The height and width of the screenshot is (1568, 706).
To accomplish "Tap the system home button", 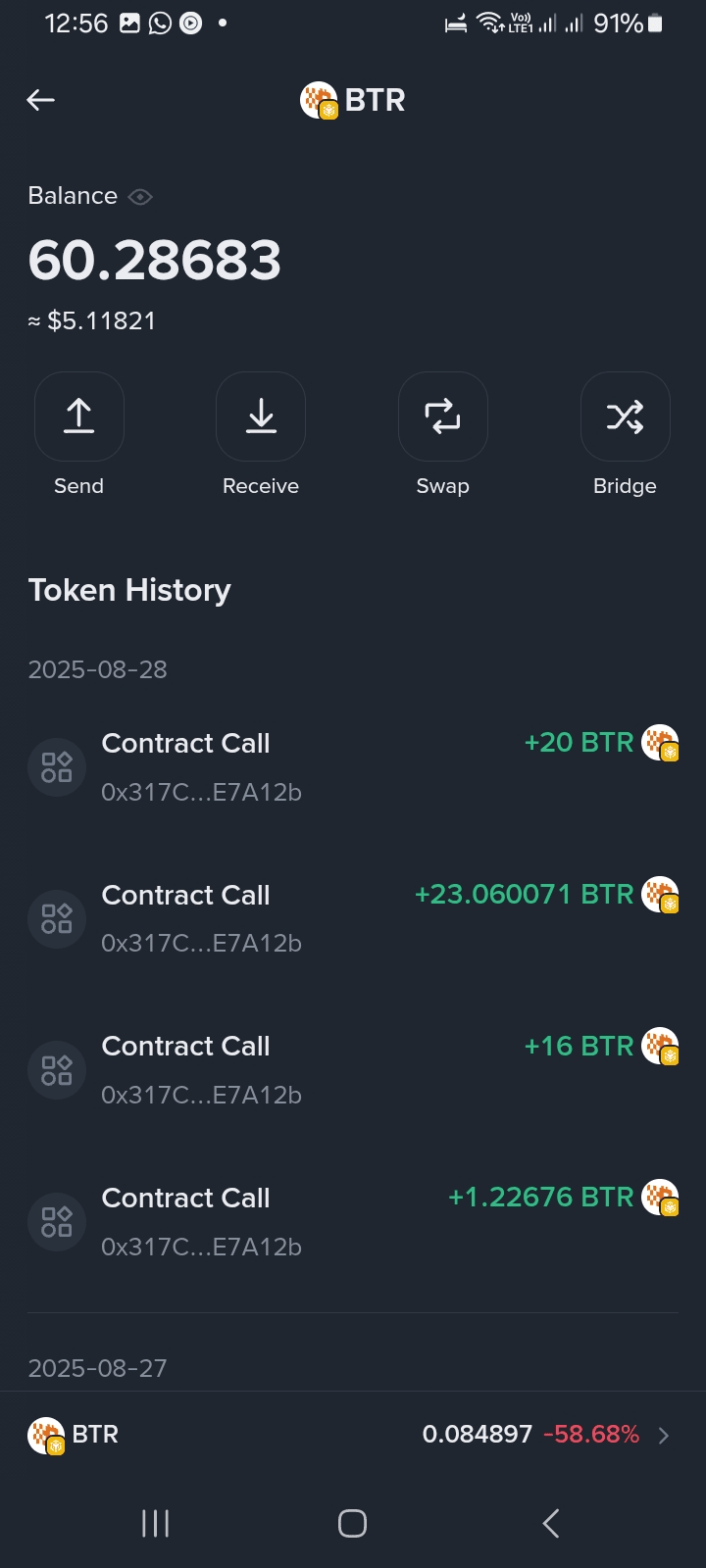I will coord(352,1524).
